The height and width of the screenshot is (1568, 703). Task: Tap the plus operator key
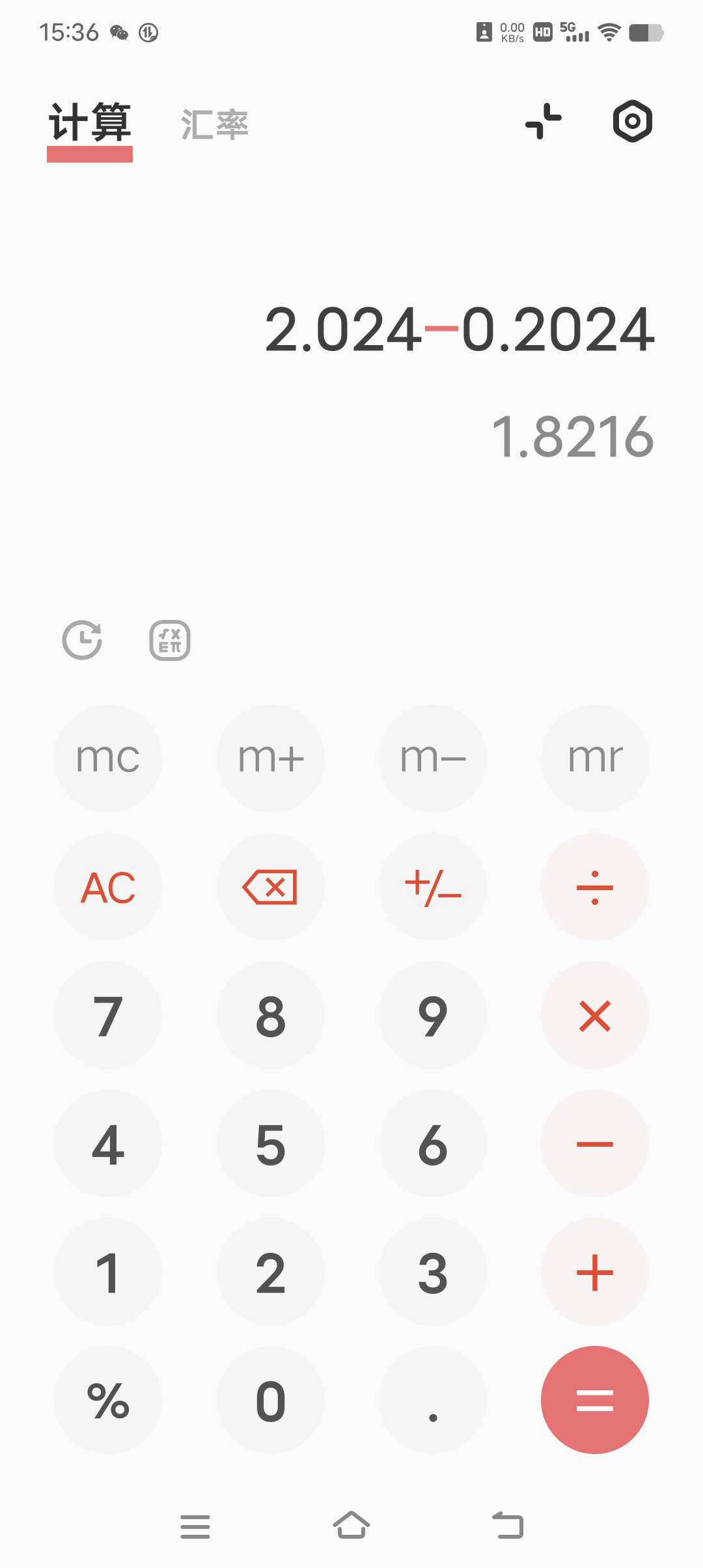point(594,1272)
